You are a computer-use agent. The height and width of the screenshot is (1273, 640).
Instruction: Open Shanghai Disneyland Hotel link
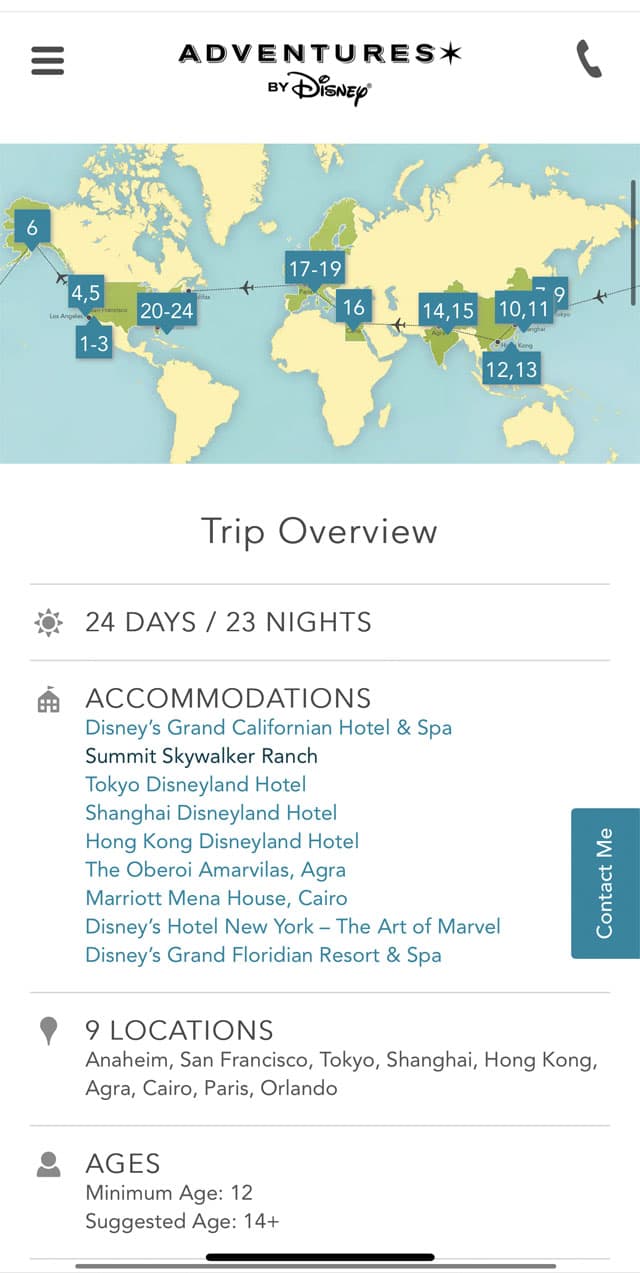point(211,813)
